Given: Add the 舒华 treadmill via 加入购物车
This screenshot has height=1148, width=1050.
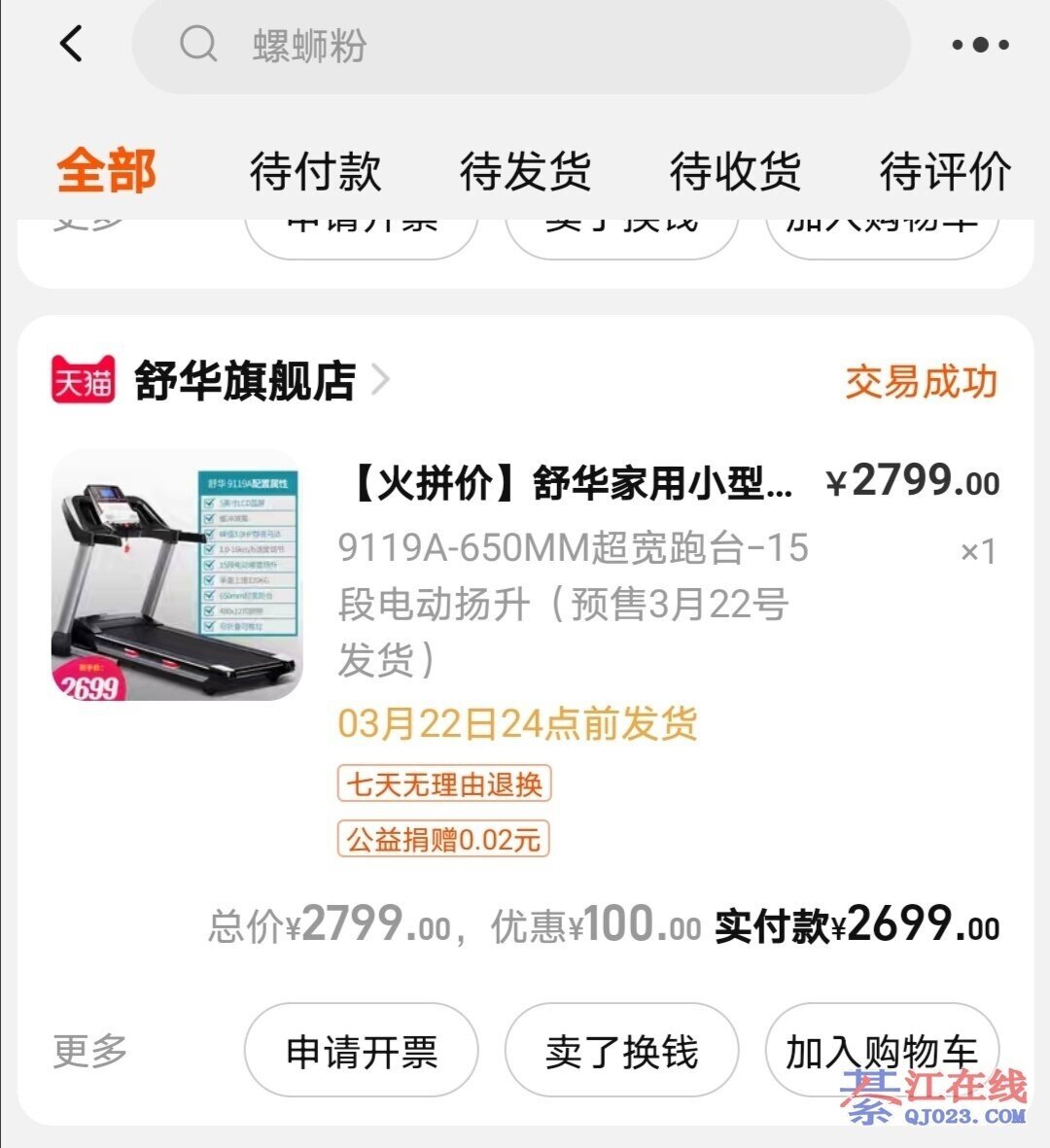Looking at the screenshot, I should (882, 1051).
